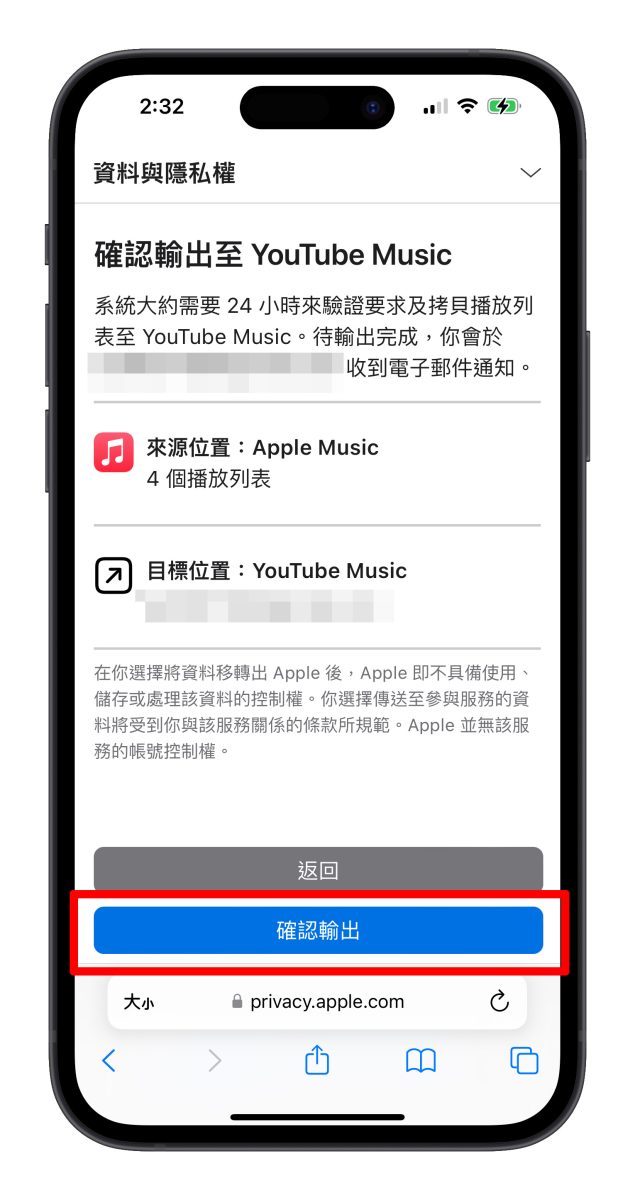Confirm export with 確認輸出 button
This screenshot has width=635, height=1200.
pos(318,931)
